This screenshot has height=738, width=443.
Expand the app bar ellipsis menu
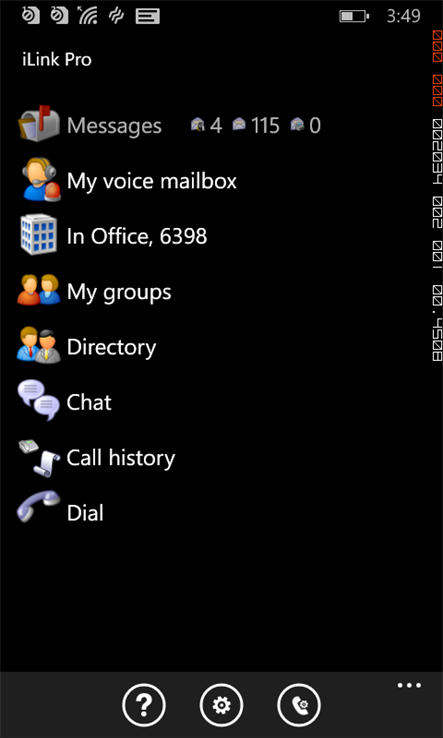click(x=409, y=685)
